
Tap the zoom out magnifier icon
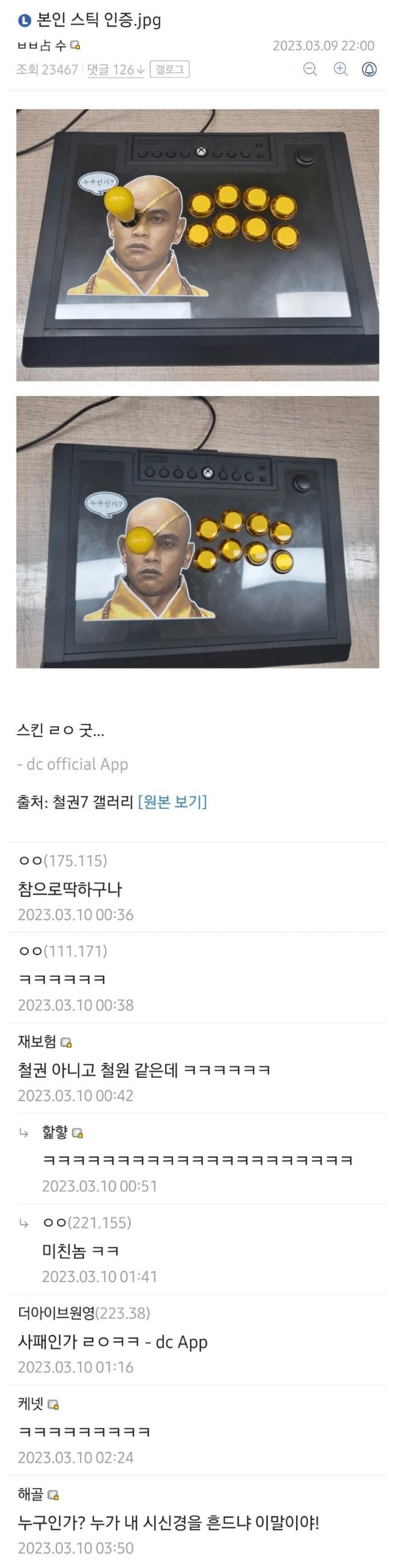[310, 70]
